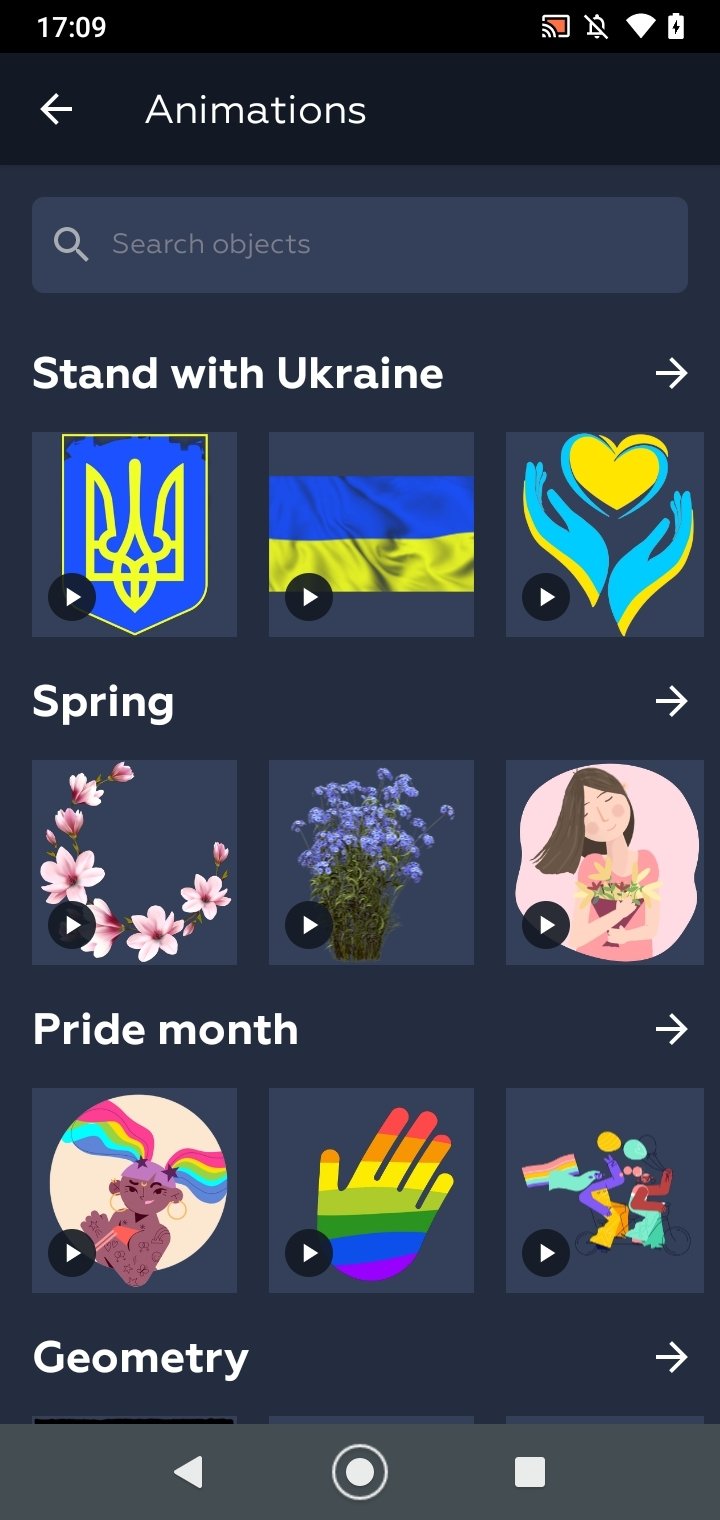
Task: Pick the girl holding flowers animation
Action: pyautogui.click(x=605, y=862)
